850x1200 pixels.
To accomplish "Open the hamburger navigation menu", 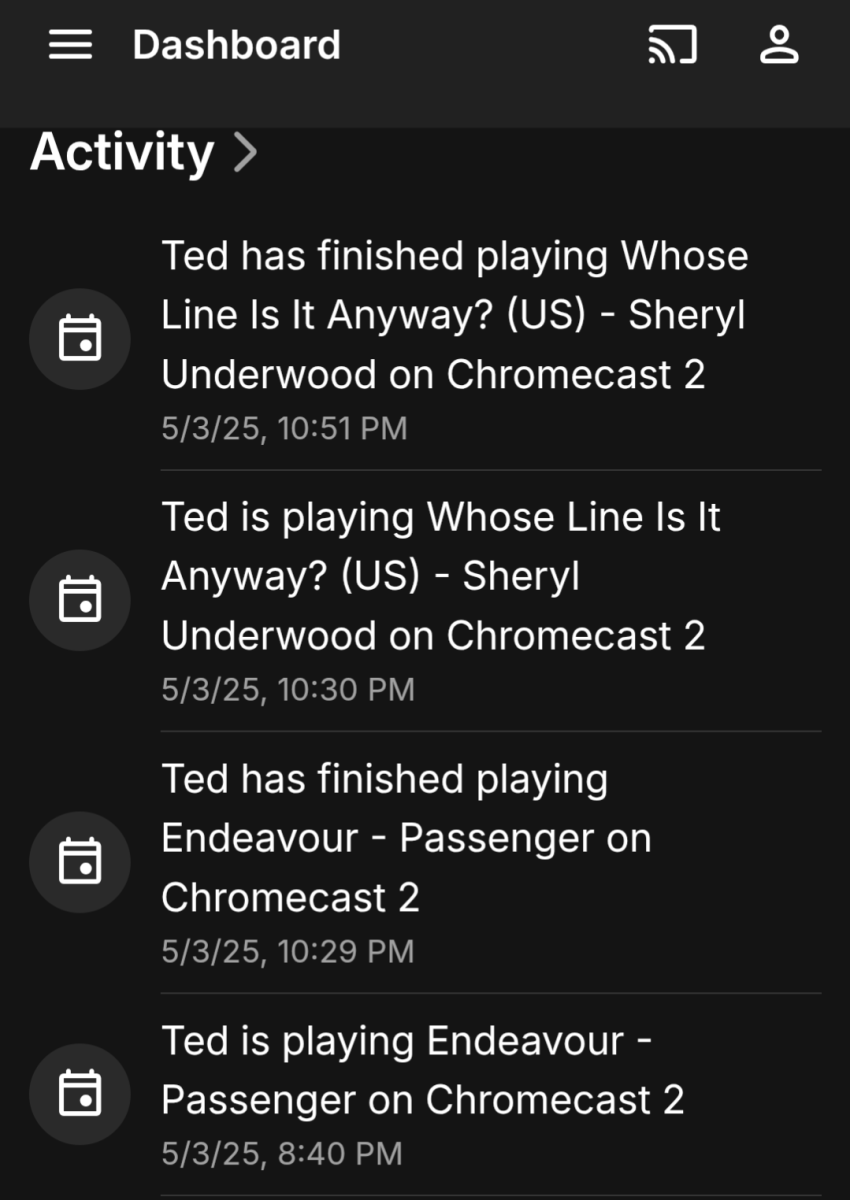I will tap(69, 44).
